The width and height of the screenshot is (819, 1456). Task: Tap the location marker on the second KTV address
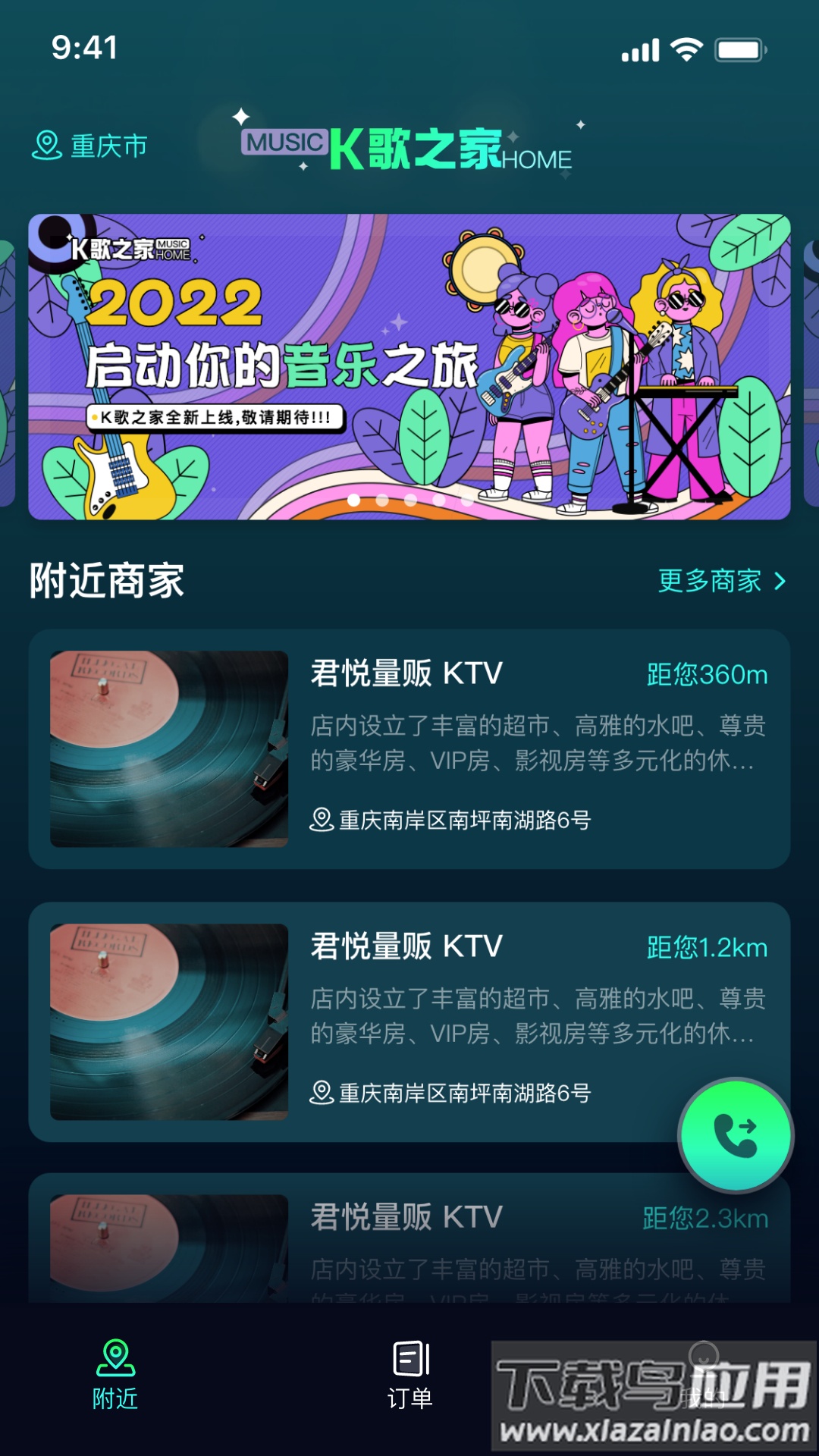click(322, 1090)
